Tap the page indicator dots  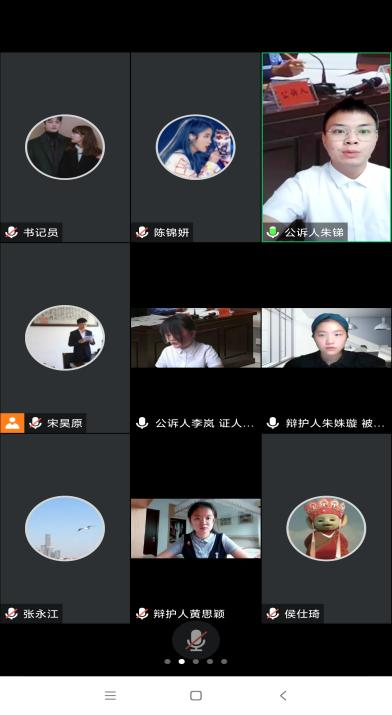tap(196, 661)
